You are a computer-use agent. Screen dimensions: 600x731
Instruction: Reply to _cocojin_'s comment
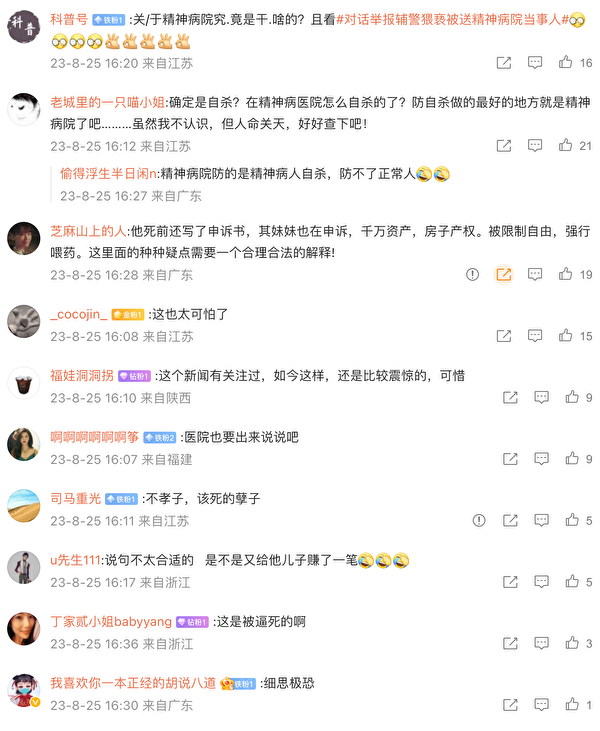click(x=534, y=336)
